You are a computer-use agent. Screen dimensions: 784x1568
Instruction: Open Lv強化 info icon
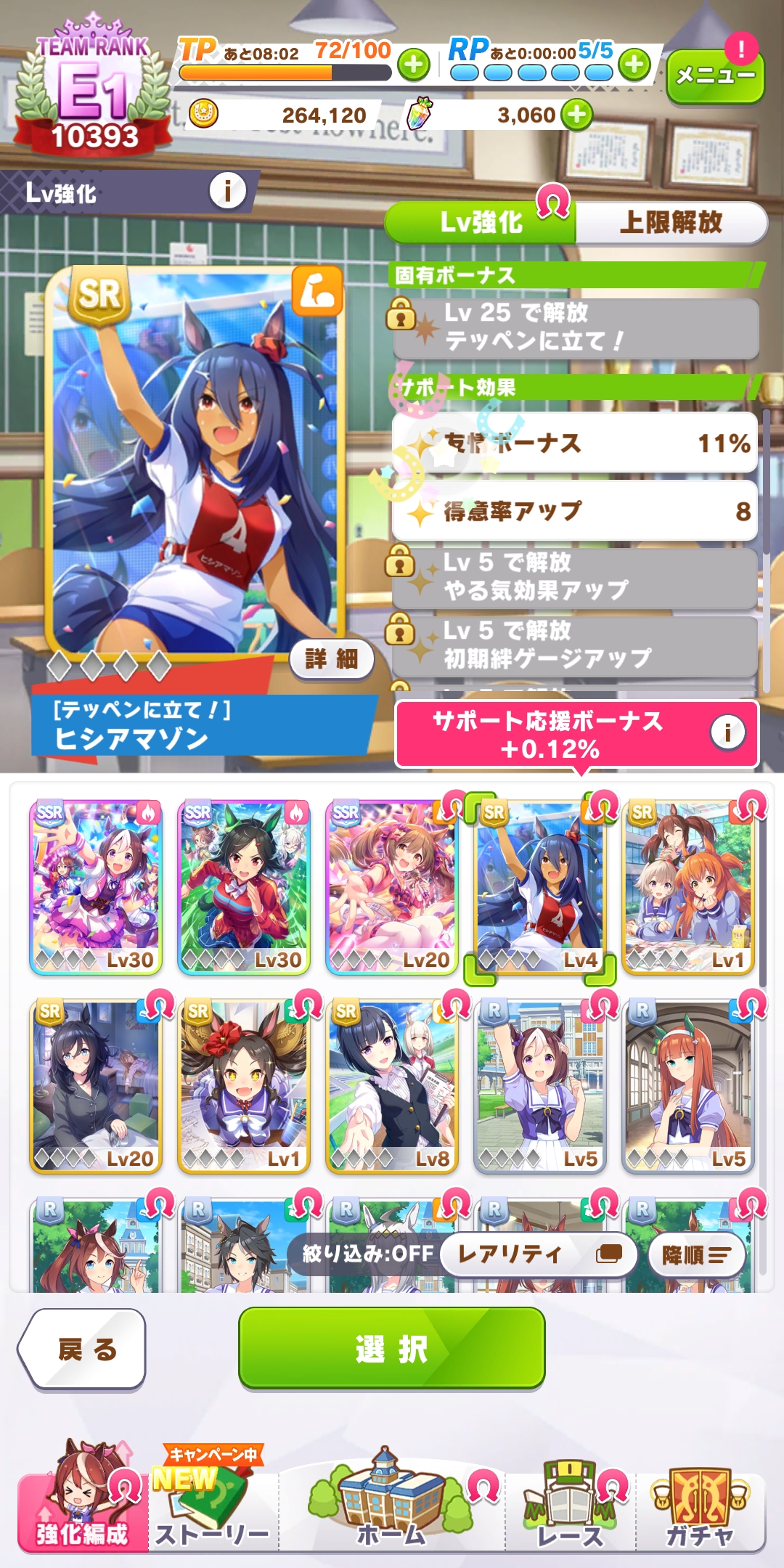click(x=227, y=192)
